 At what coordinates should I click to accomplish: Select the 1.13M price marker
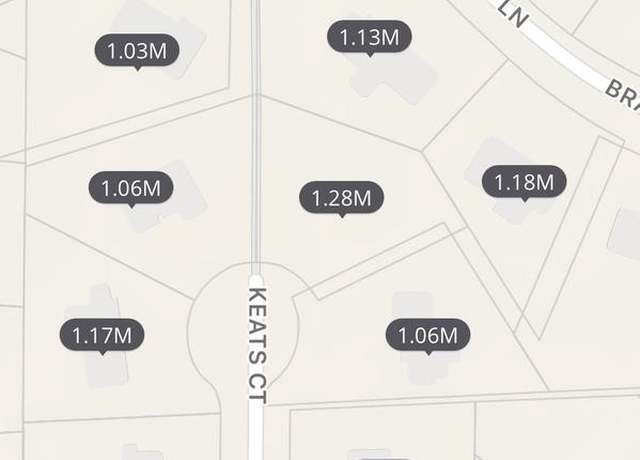coord(370,38)
